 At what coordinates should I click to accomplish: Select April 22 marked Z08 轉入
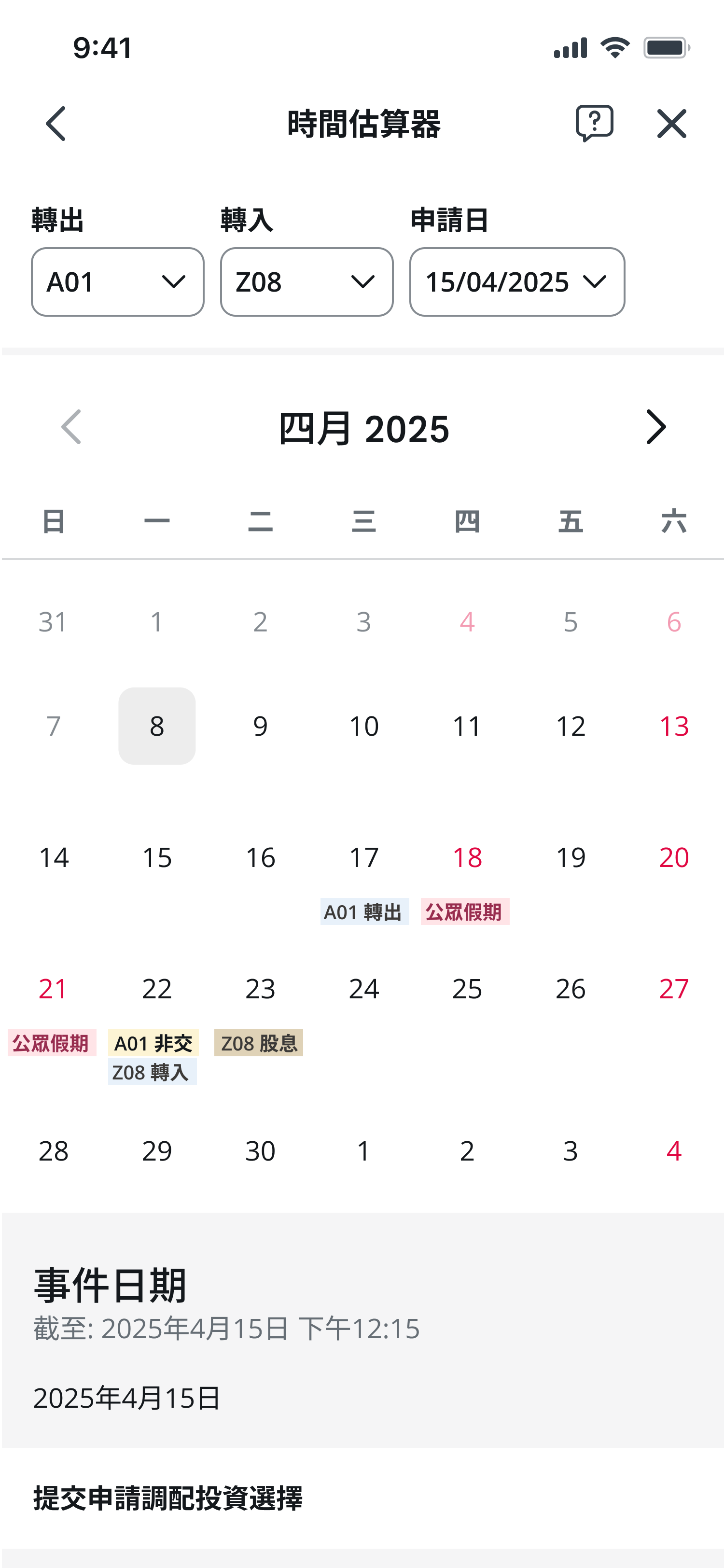[x=157, y=989]
